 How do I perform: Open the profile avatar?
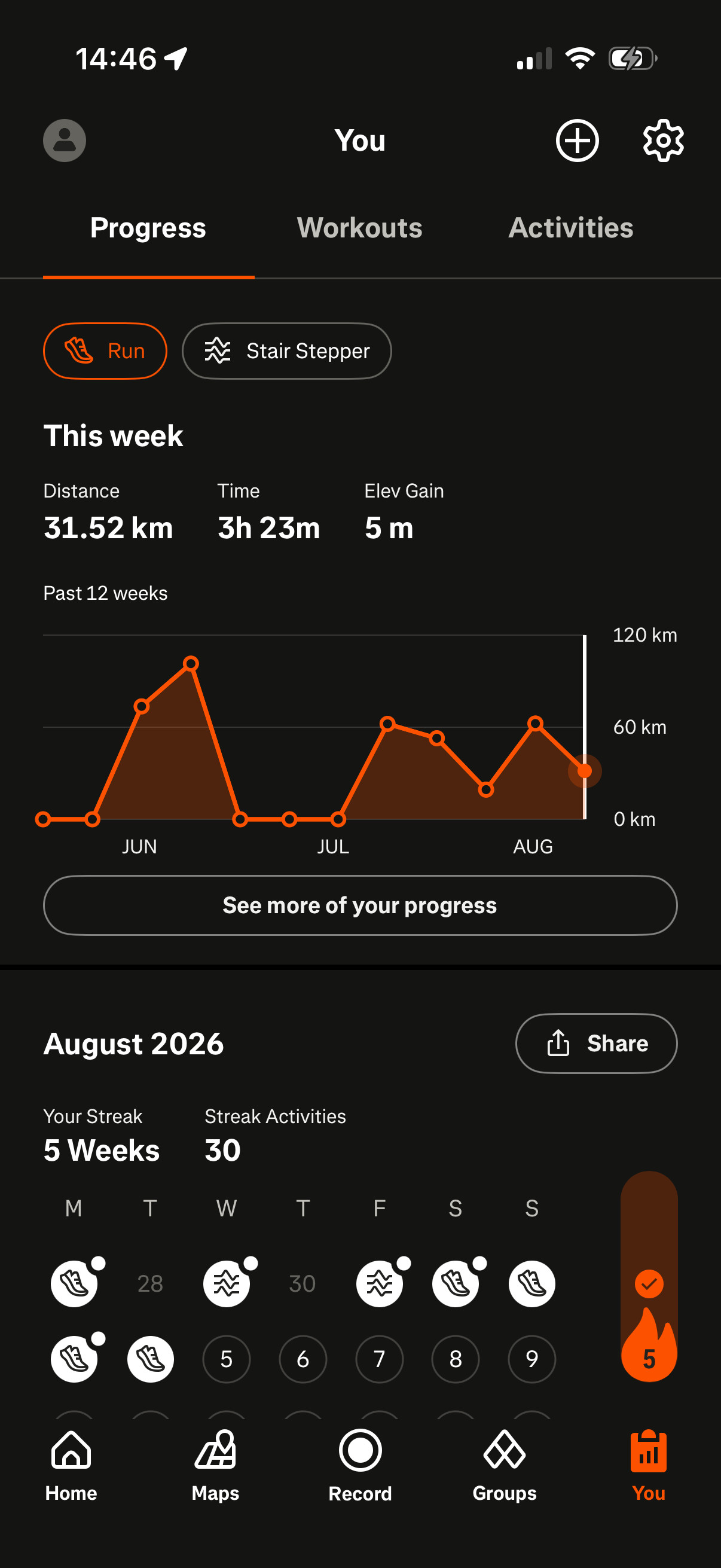[x=65, y=141]
